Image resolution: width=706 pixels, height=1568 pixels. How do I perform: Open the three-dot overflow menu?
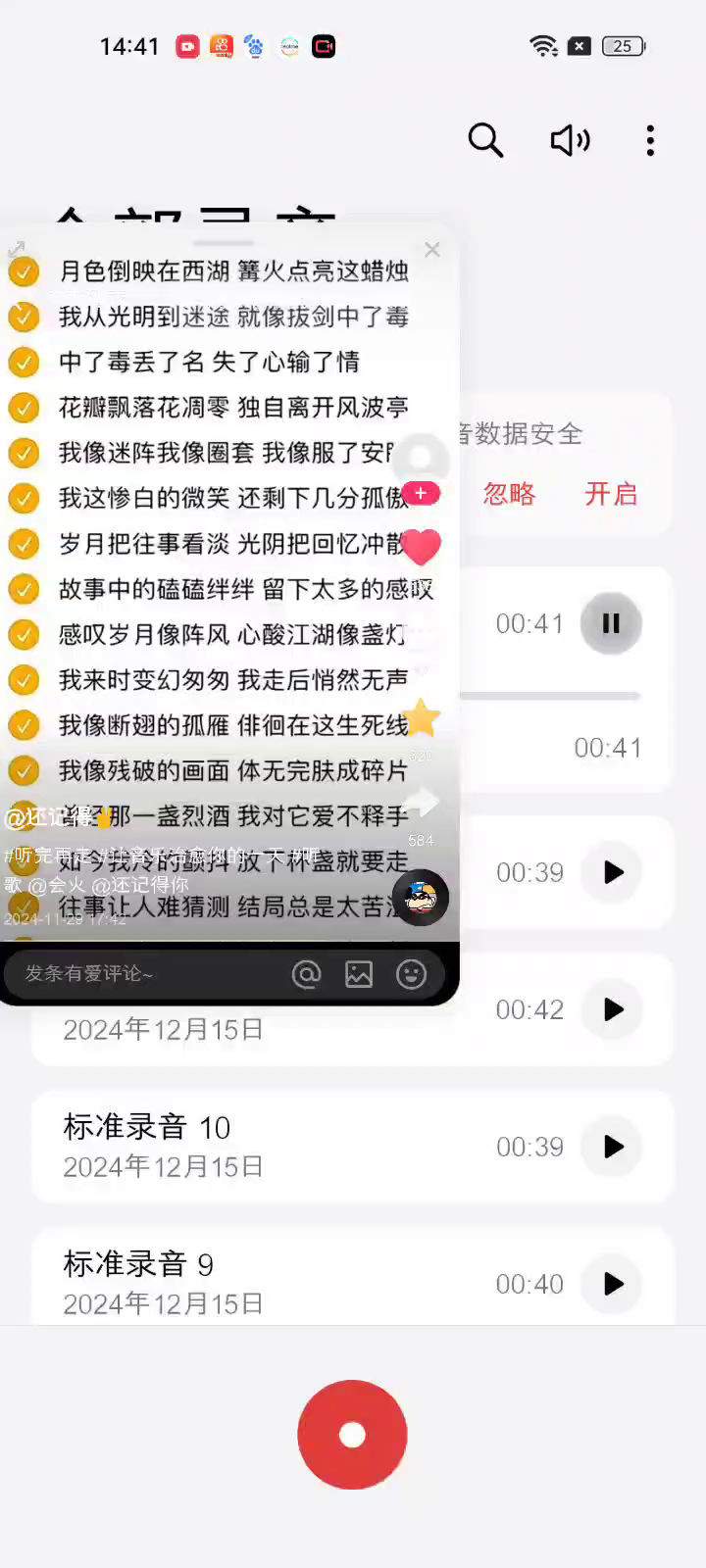click(x=650, y=141)
